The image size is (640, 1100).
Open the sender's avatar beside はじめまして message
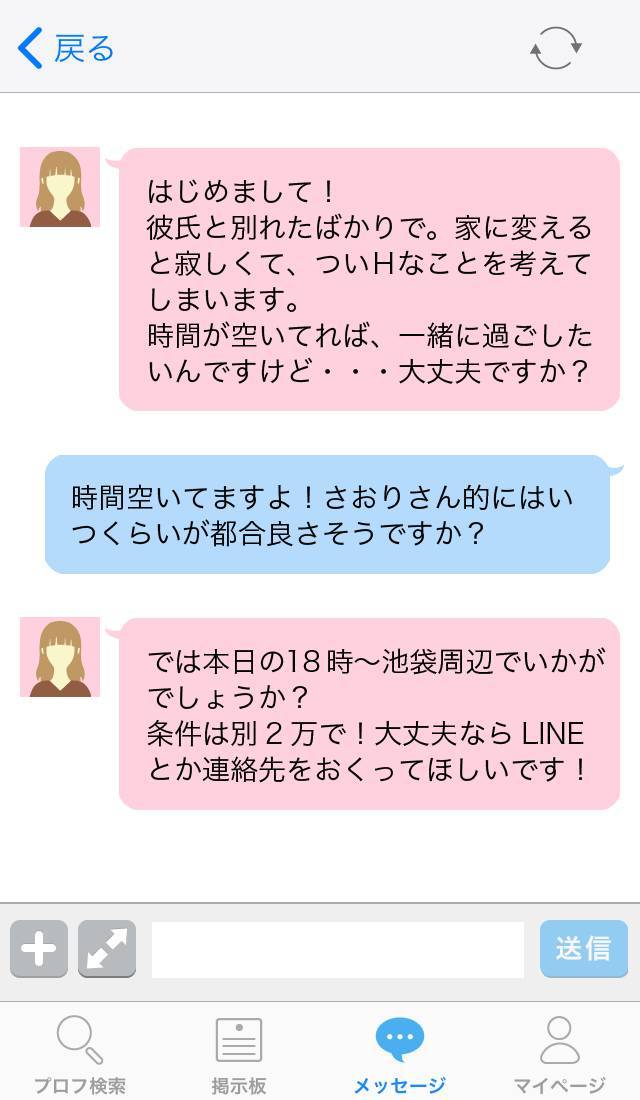pyautogui.click(x=60, y=187)
